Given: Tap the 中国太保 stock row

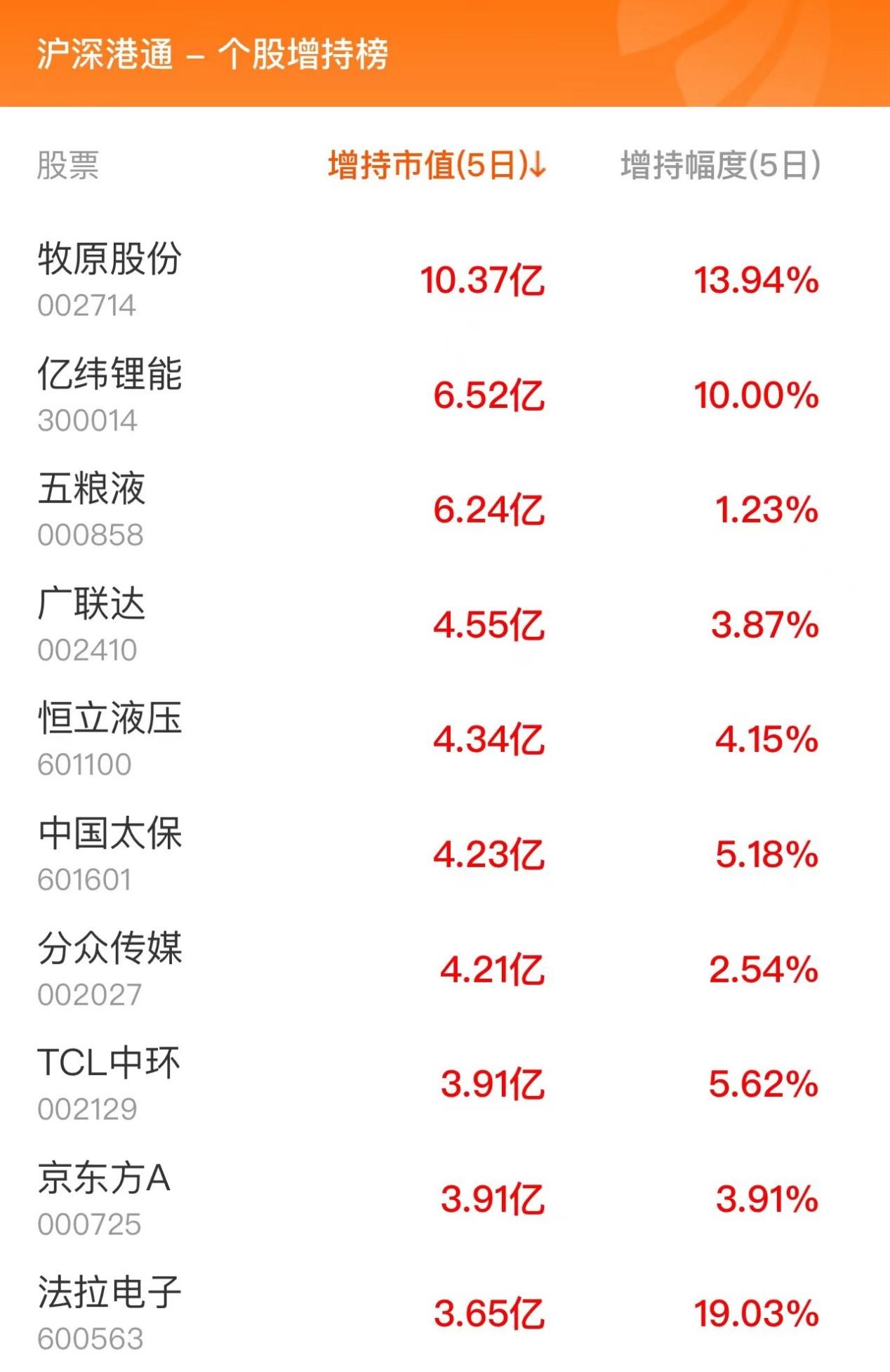Looking at the screenshot, I should pyautogui.click(x=109, y=834).
